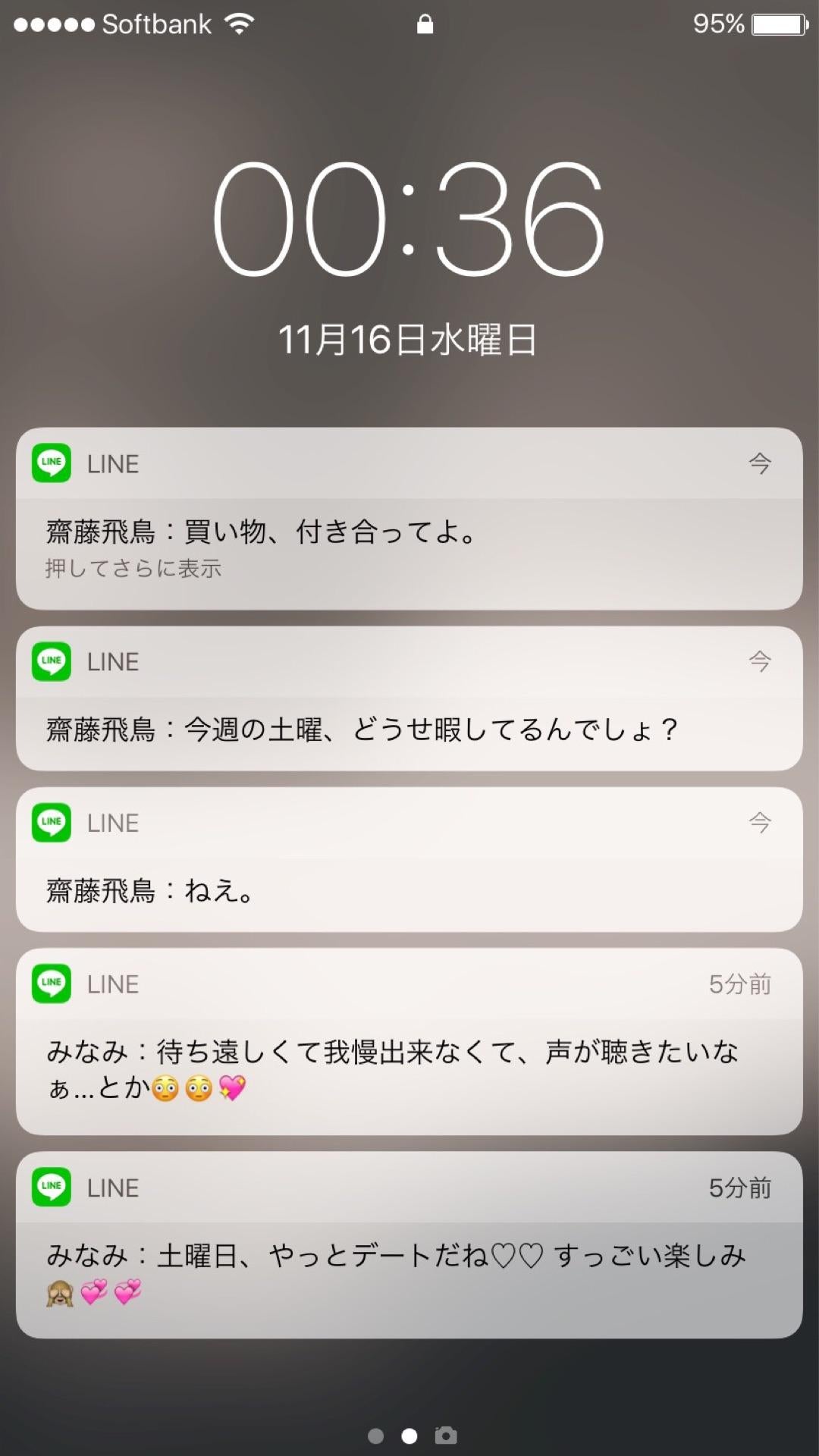Tap the Wi-Fi icon in the status bar

tap(237, 23)
